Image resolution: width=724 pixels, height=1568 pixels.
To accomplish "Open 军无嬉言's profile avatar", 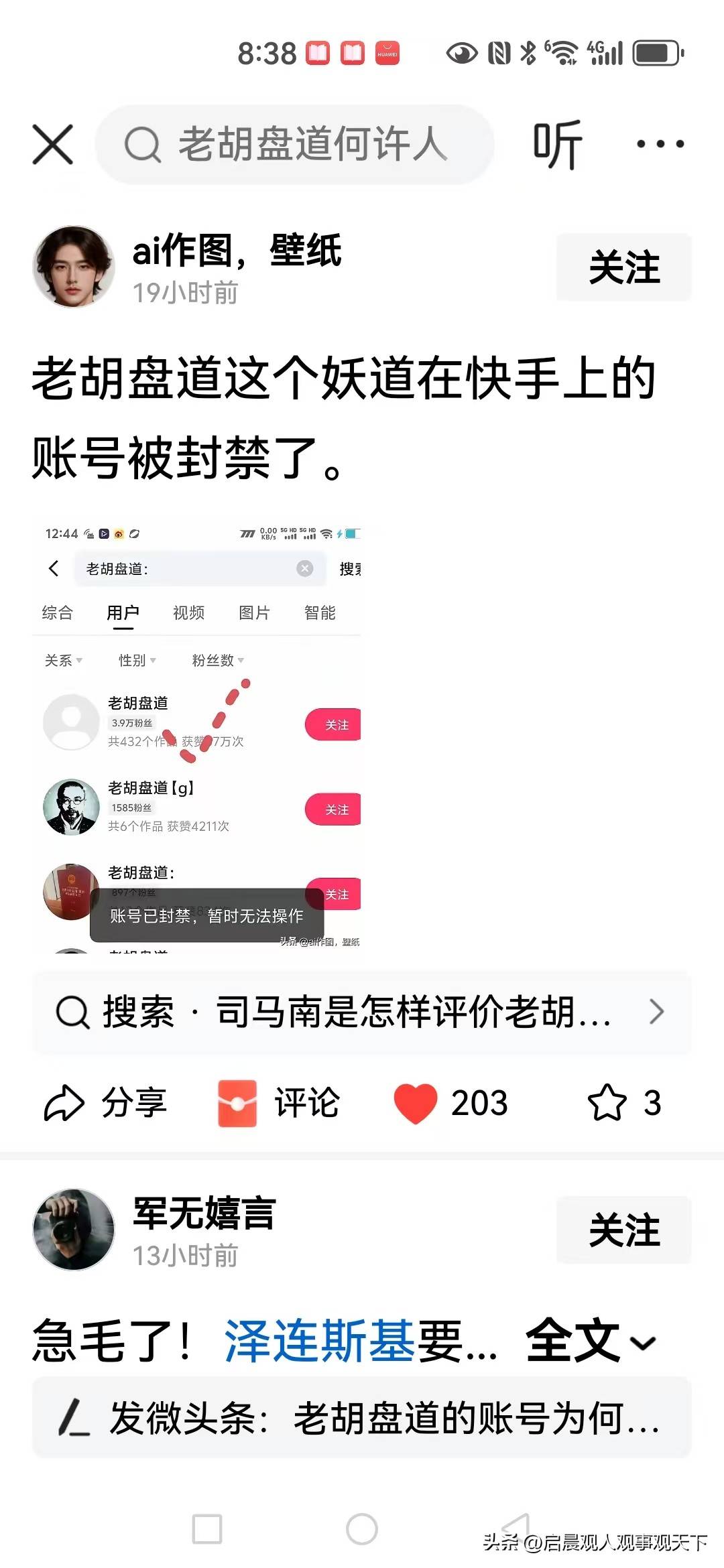I will click(x=74, y=1230).
